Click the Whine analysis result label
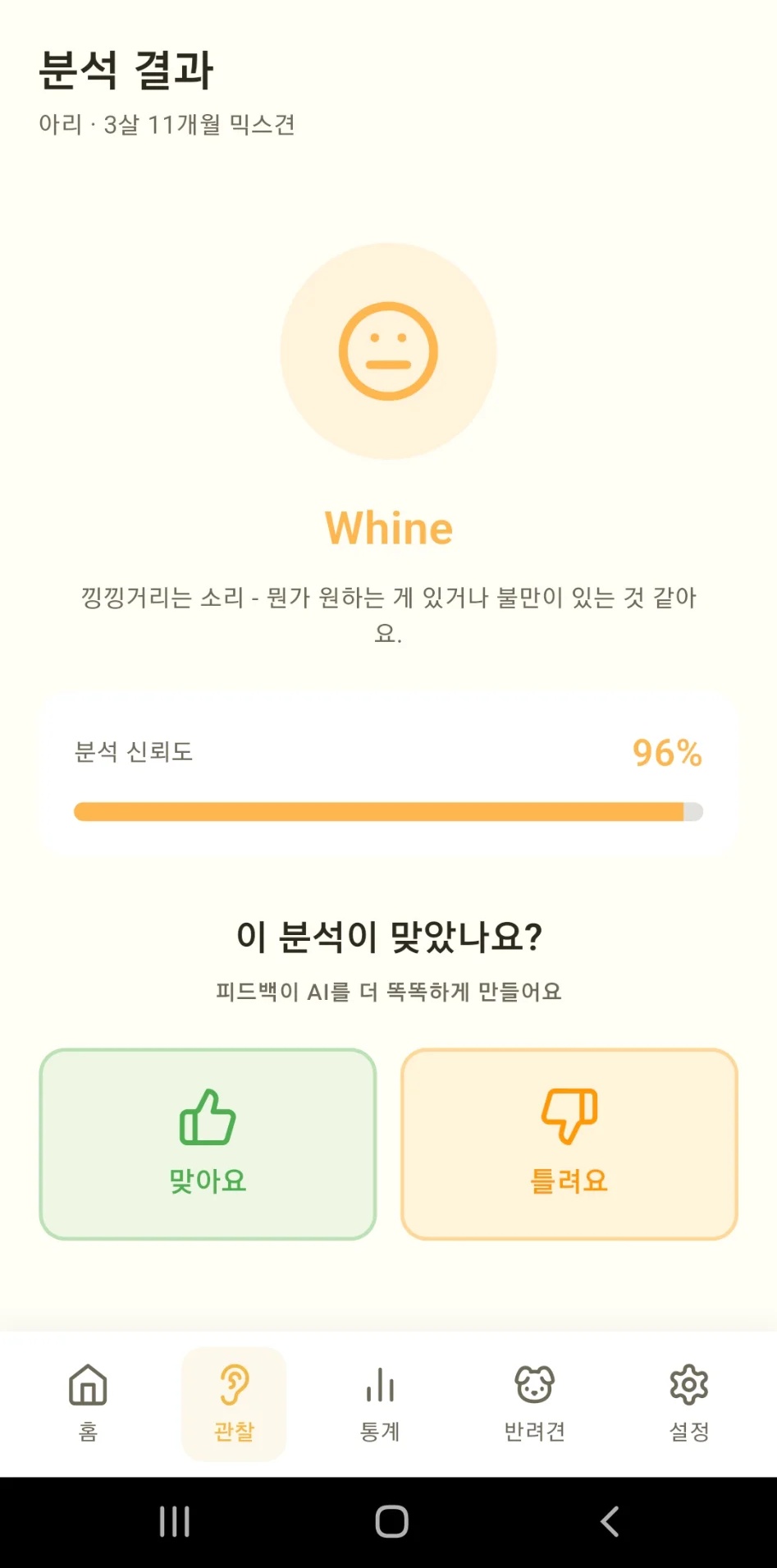This screenshot has height=1568, width=777. coord(388,526)
